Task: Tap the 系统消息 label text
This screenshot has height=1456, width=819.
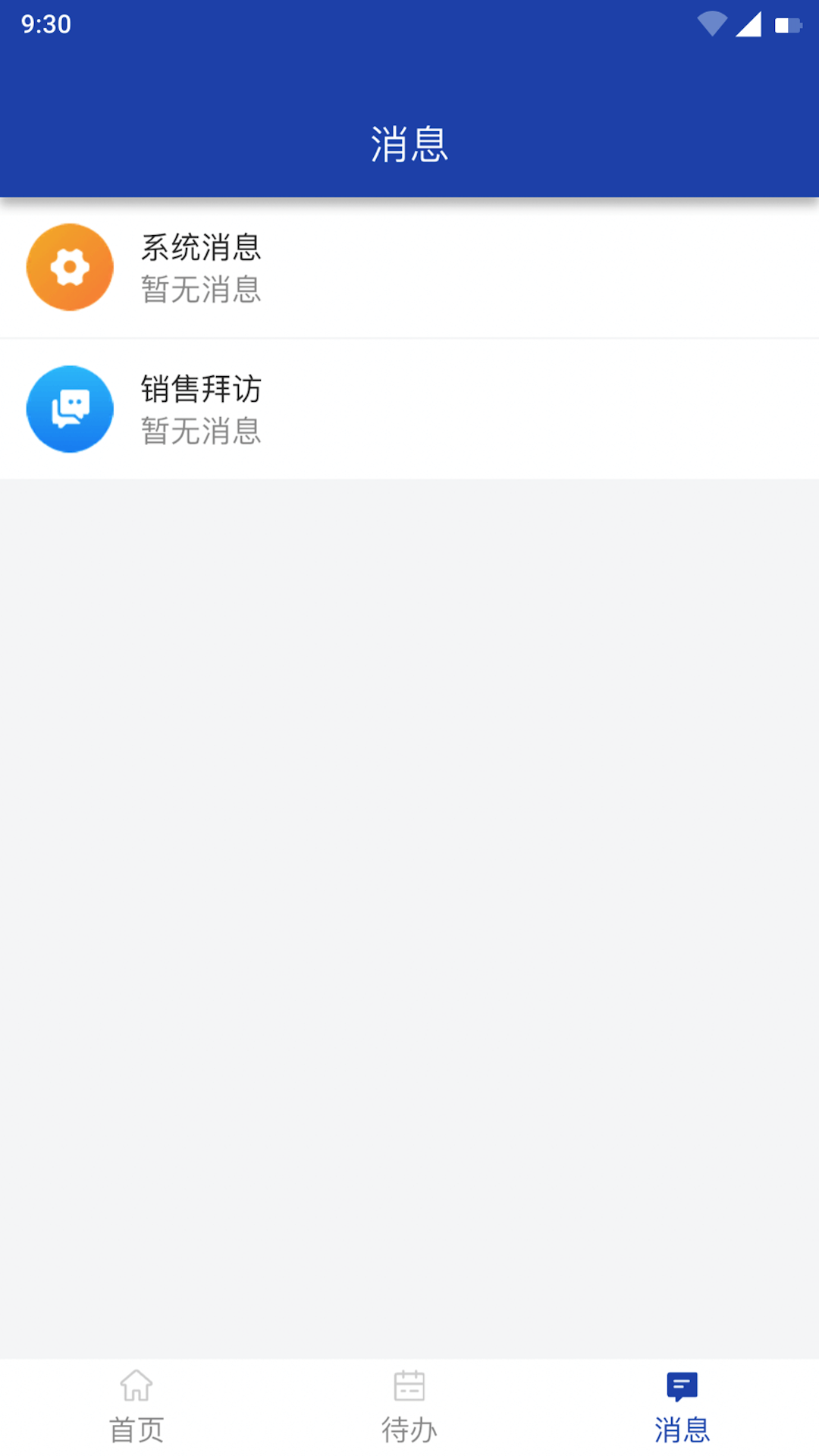Action: tap(201, 247)
